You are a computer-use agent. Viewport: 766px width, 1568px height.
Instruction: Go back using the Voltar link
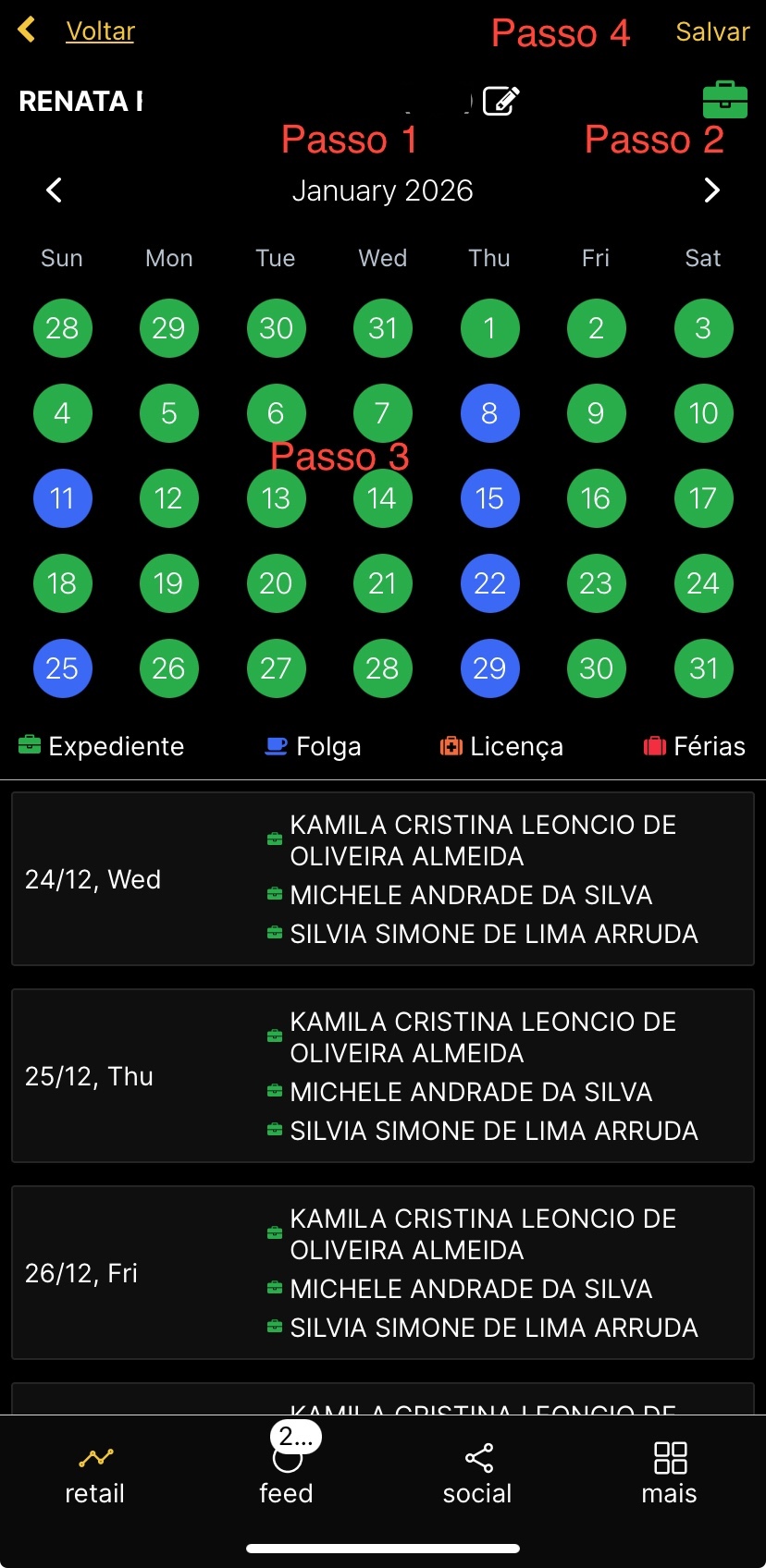(x=99, y=31)
